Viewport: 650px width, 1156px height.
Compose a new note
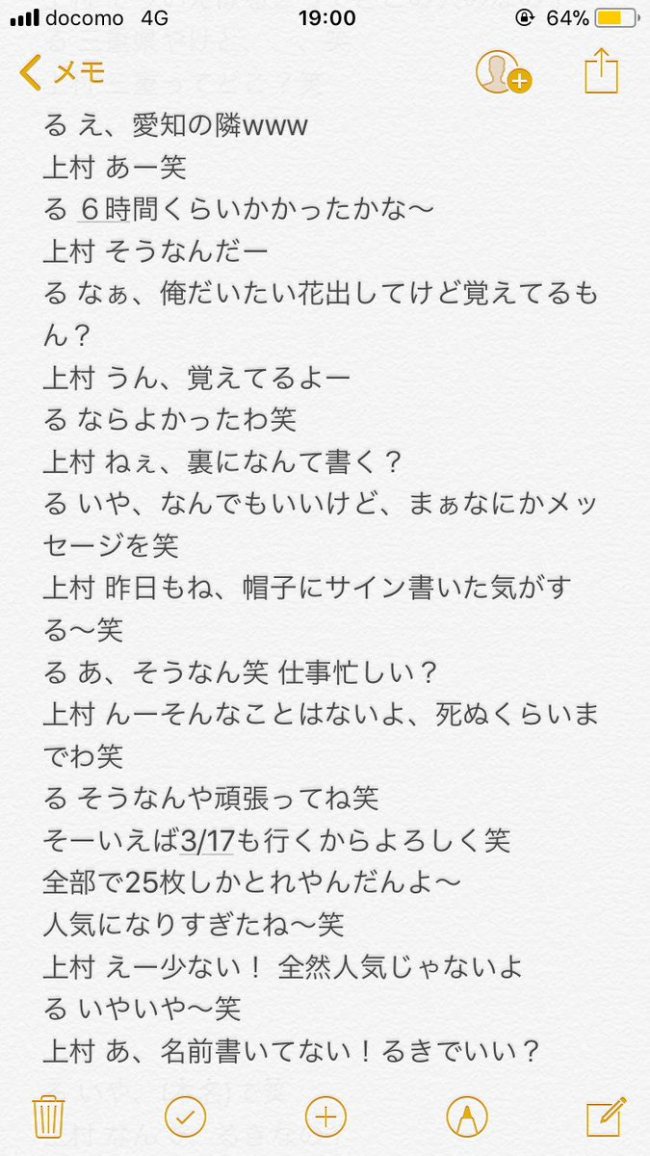tap(606, 1116)
